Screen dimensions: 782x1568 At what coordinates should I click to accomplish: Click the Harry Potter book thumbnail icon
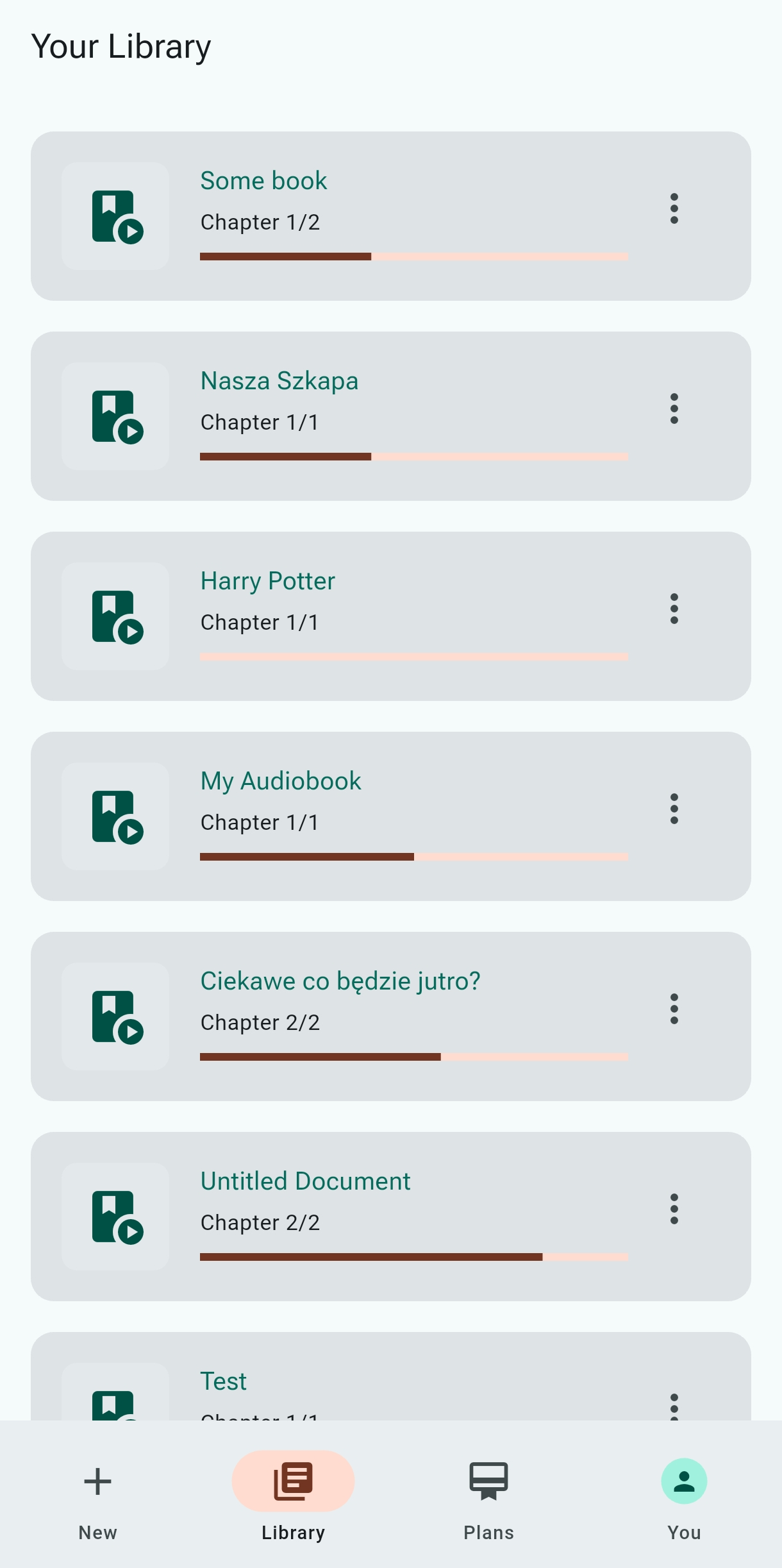tap(115, 616)
